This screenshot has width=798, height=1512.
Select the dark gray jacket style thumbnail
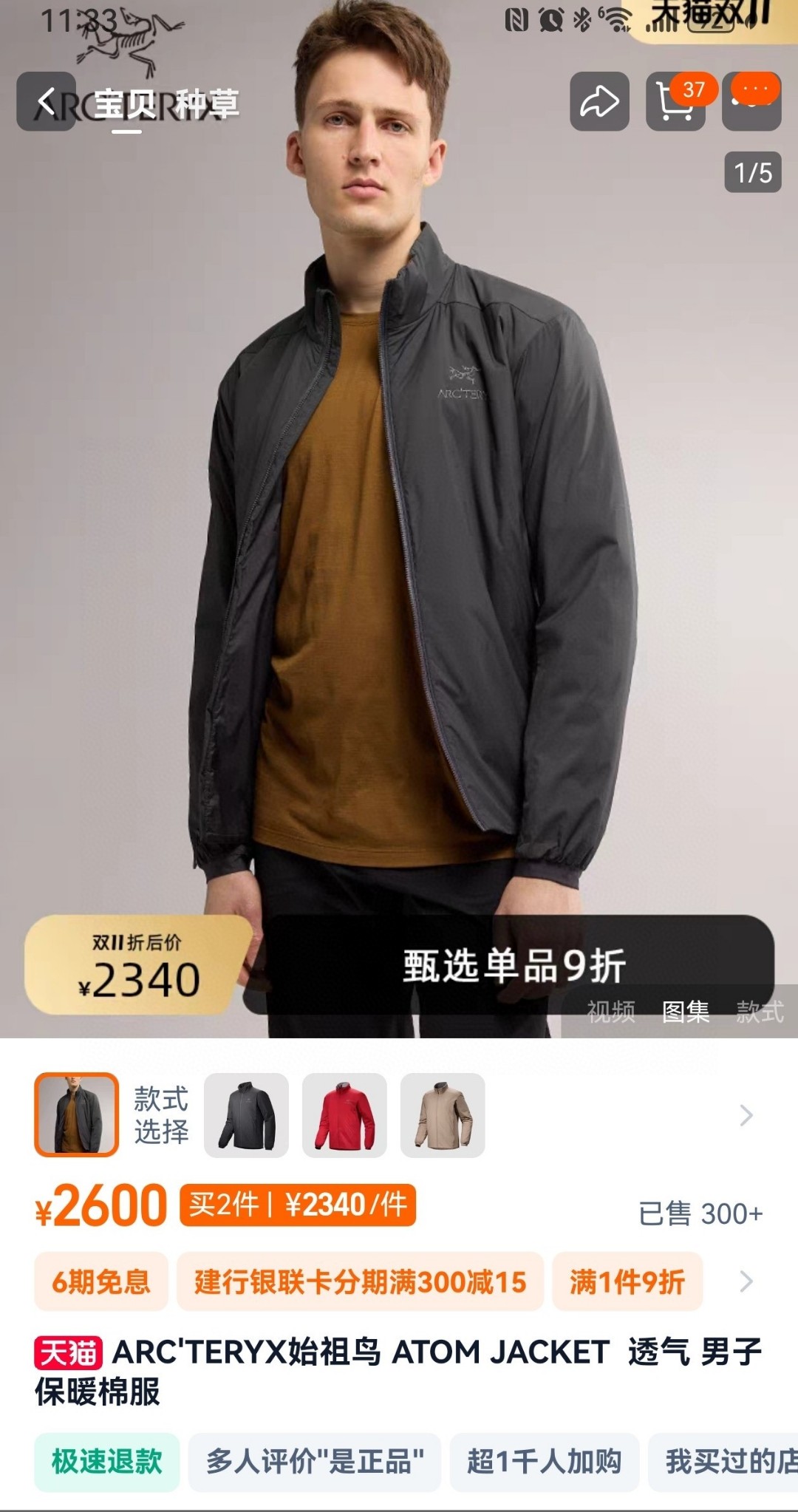pos(246,1115)
